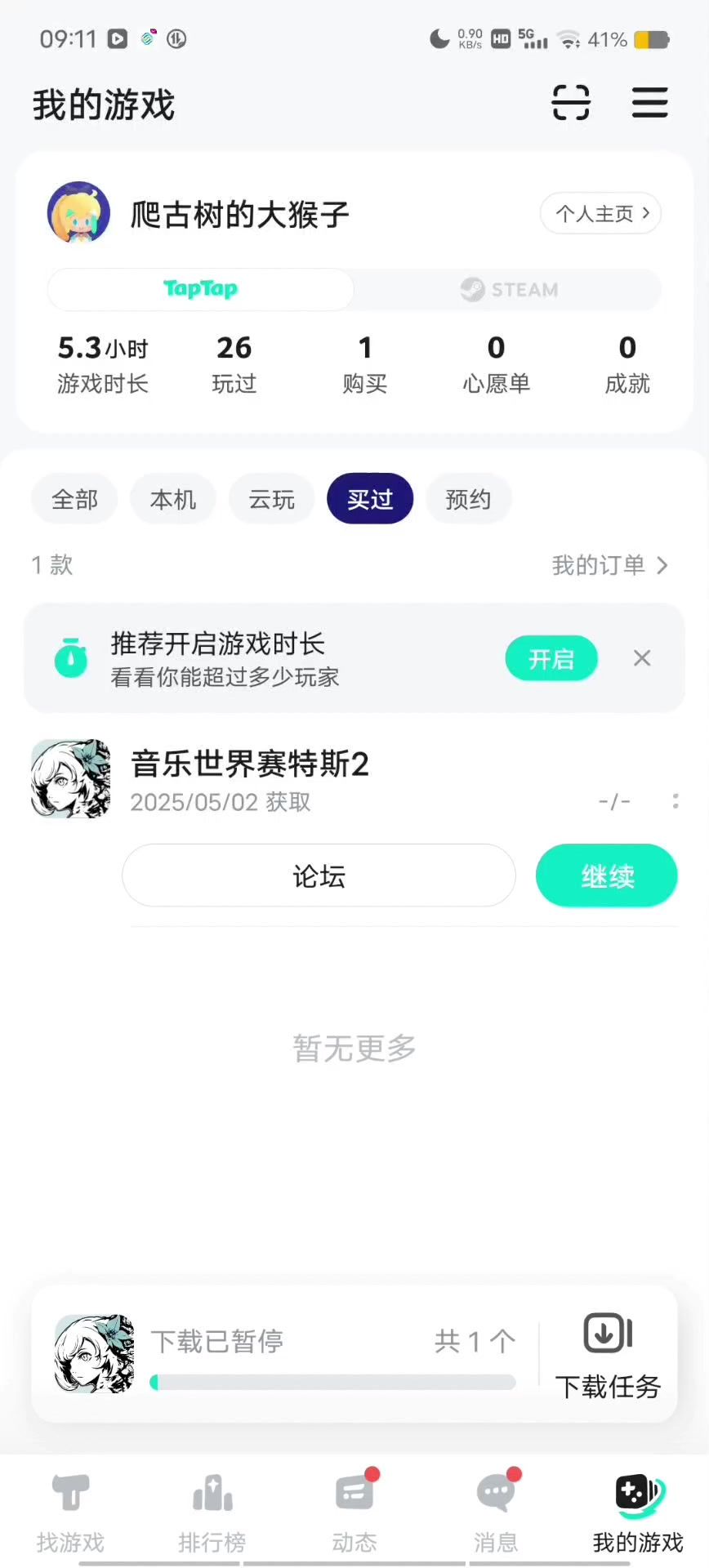This screenshot has width=709, height=1568.
Task: Select the 预约 filter chip
Action: click(468, 499)
